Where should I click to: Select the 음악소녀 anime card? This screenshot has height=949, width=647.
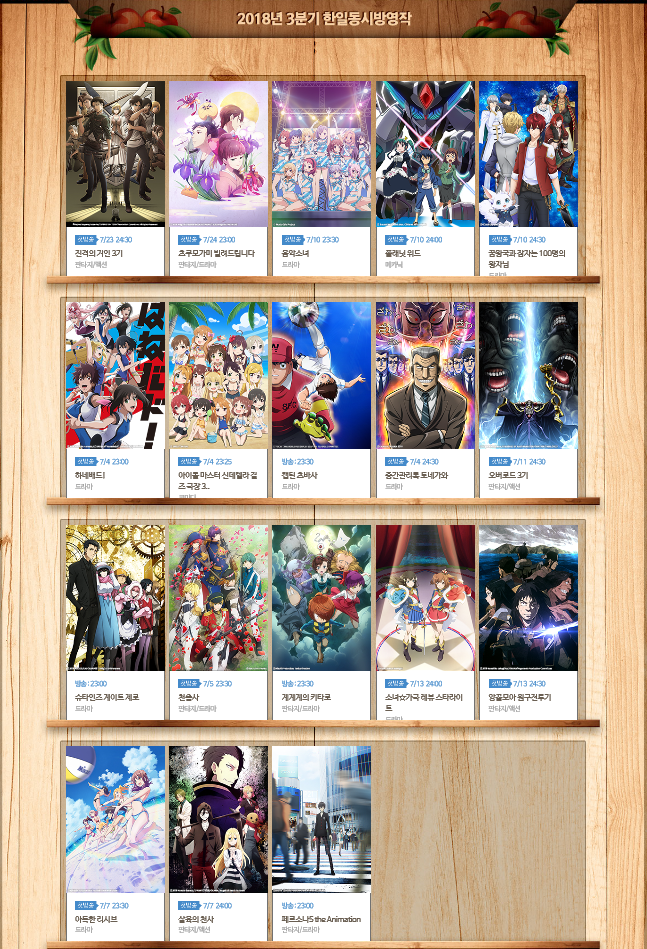click(321, 155)
